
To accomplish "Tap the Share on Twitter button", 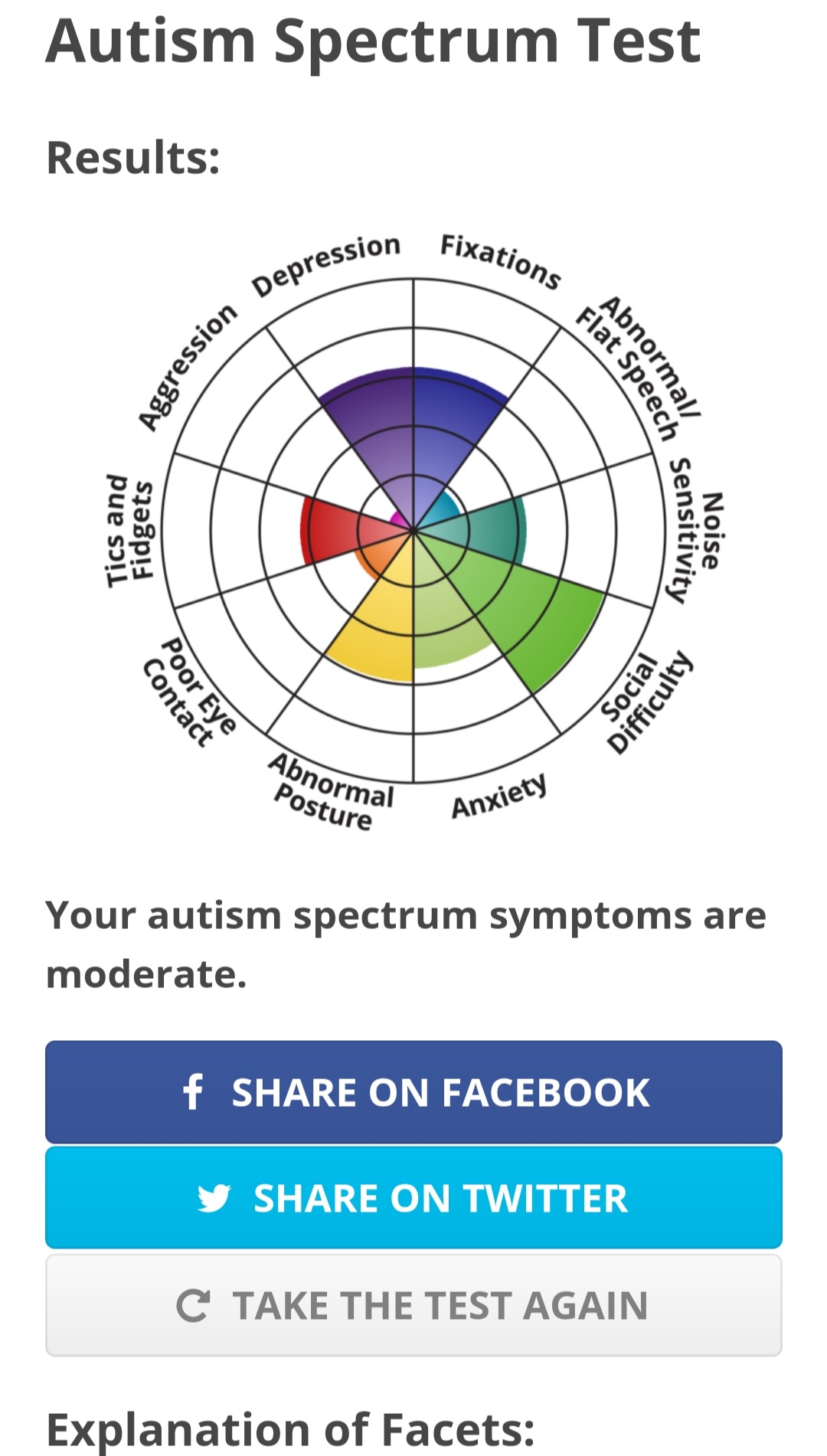I will 413,1198.
